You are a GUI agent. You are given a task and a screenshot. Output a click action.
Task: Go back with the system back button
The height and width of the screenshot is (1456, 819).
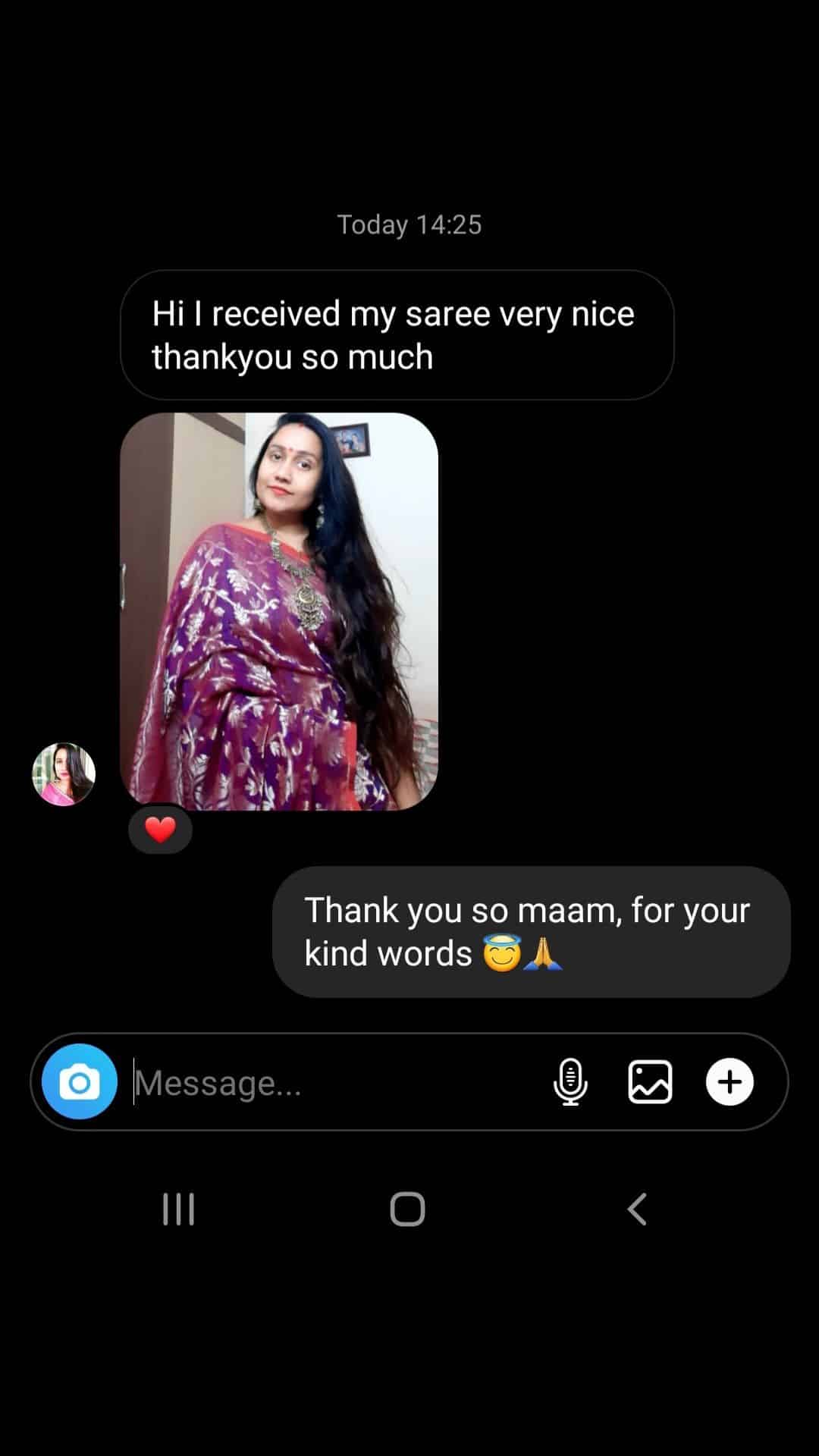[637, 1209]
